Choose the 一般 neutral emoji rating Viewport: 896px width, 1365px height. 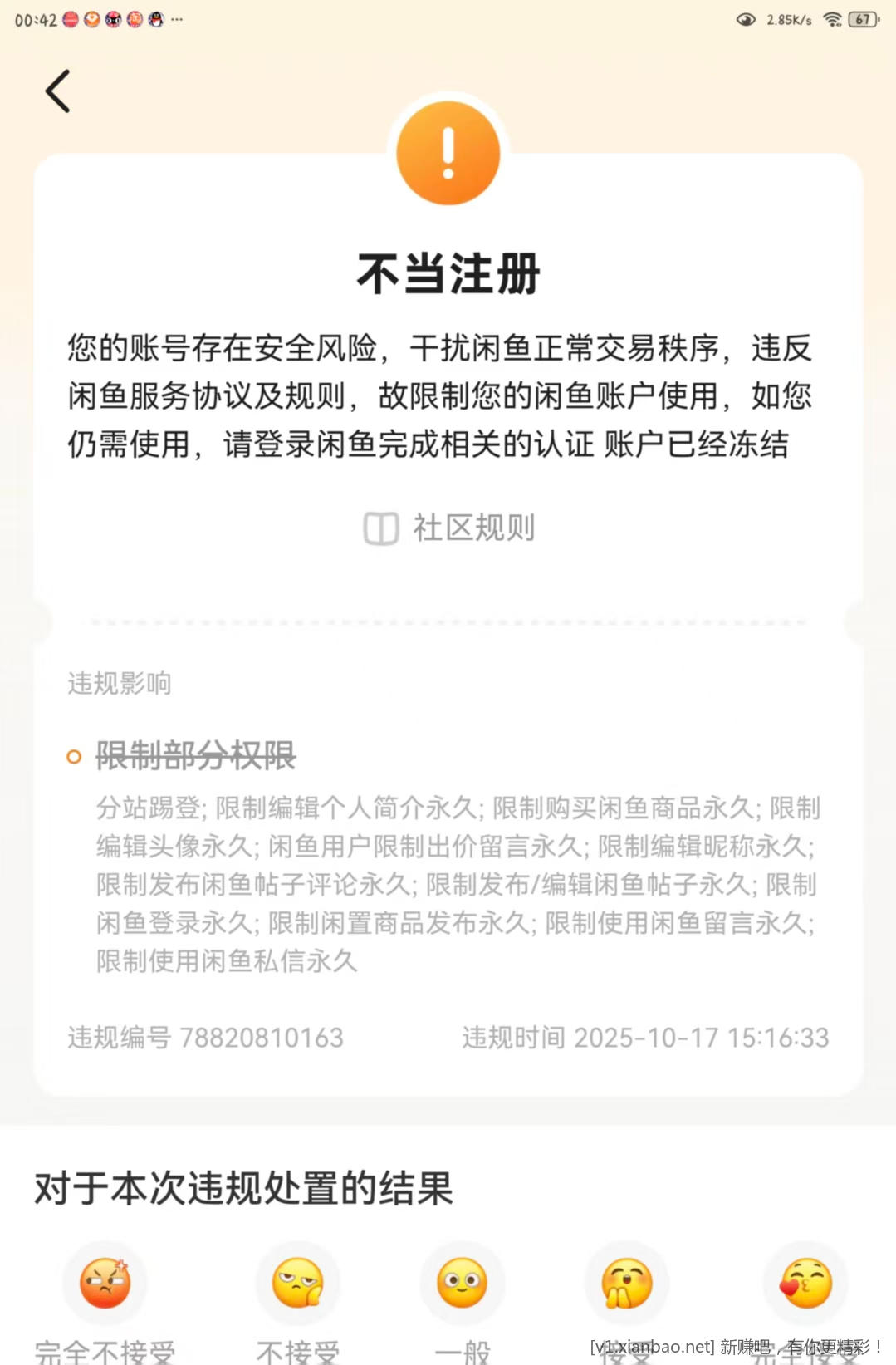462,1284
